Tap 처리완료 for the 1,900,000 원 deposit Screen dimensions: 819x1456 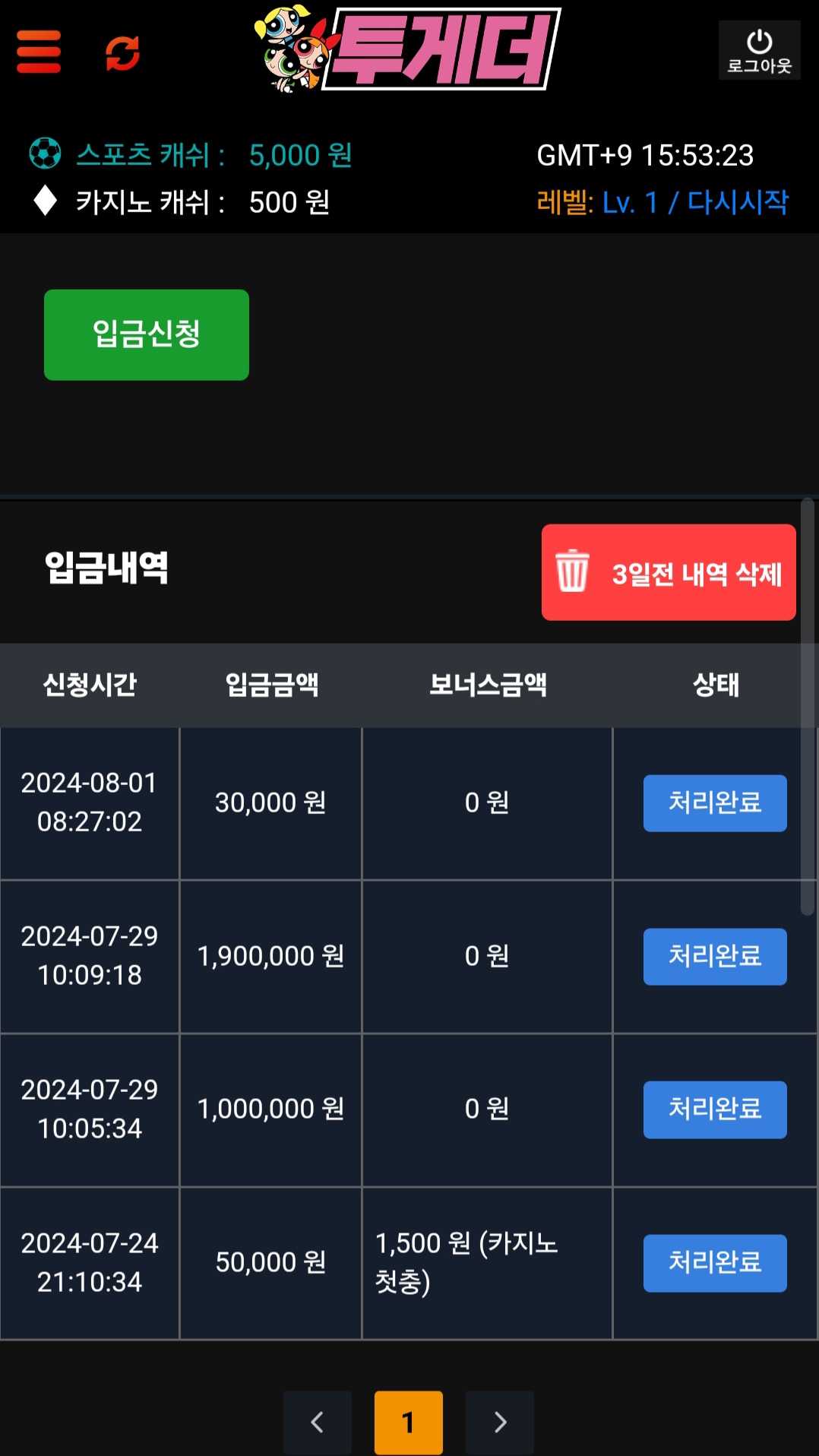(x=715, y=957)
